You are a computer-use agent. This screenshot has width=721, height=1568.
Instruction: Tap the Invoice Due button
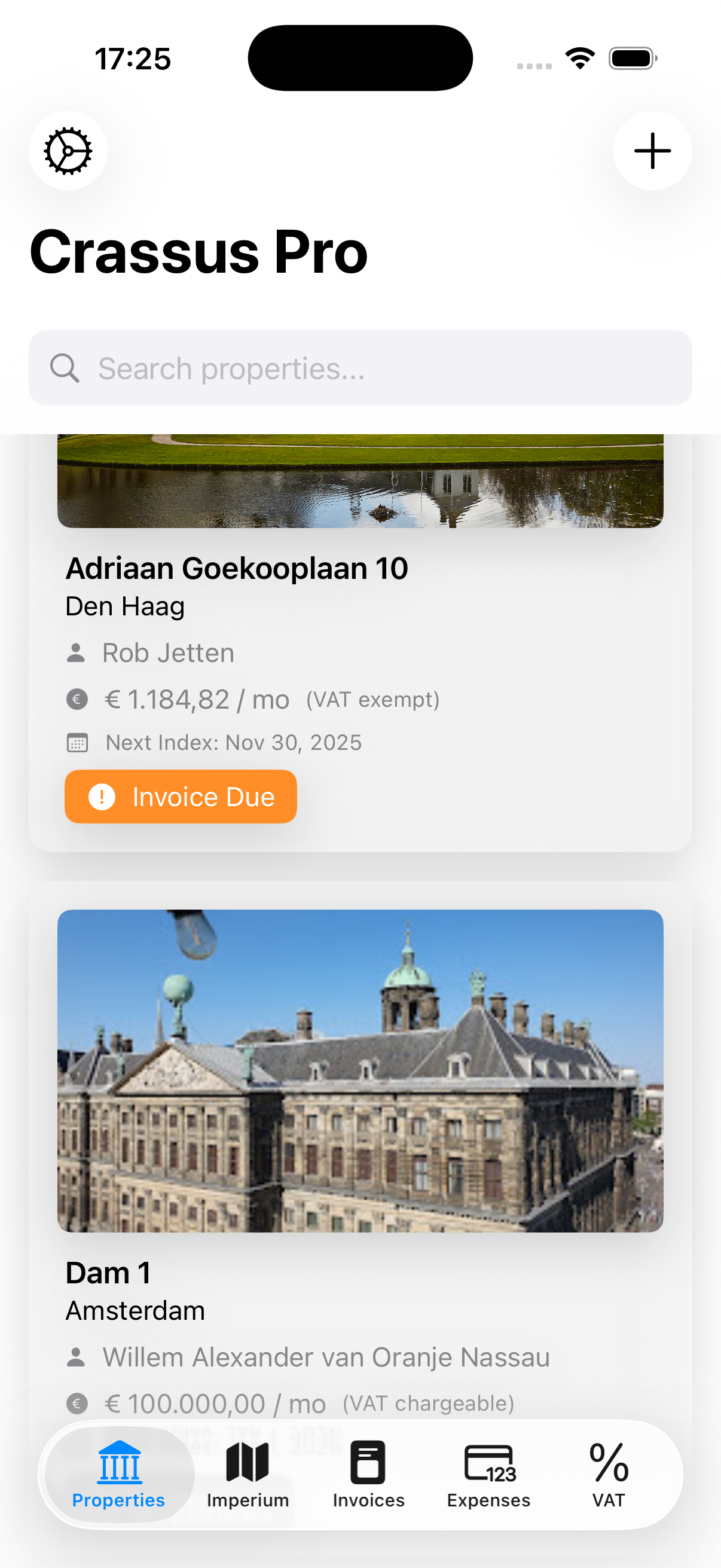180,796
